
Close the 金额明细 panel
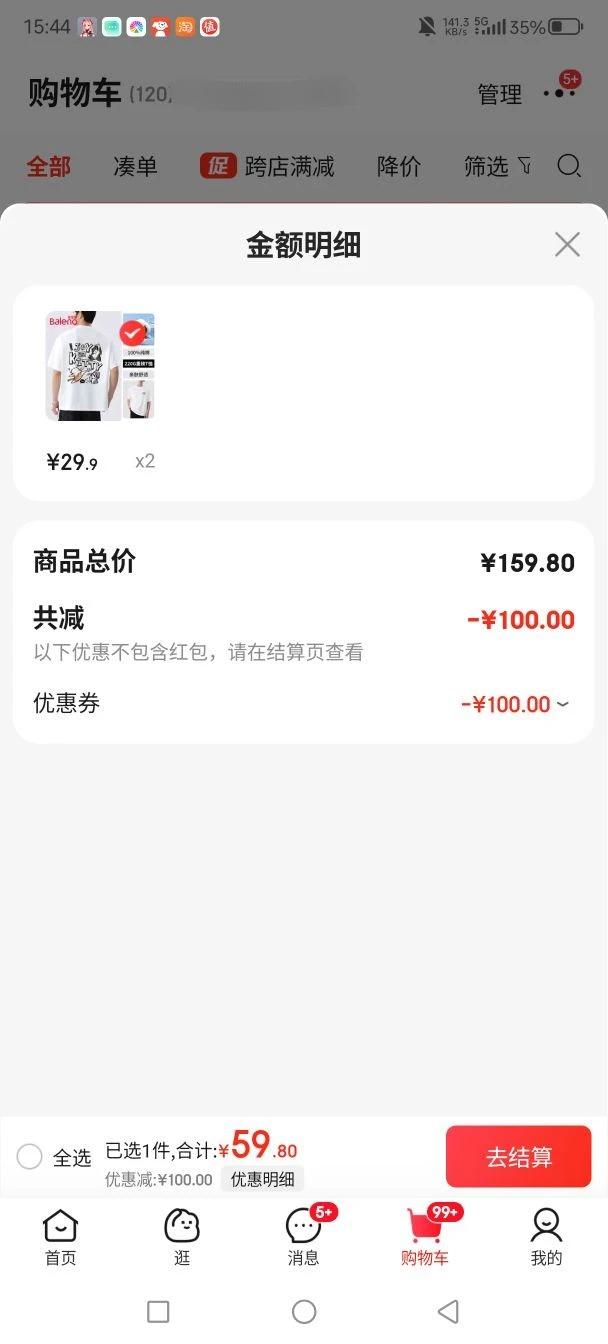(567, 244)
